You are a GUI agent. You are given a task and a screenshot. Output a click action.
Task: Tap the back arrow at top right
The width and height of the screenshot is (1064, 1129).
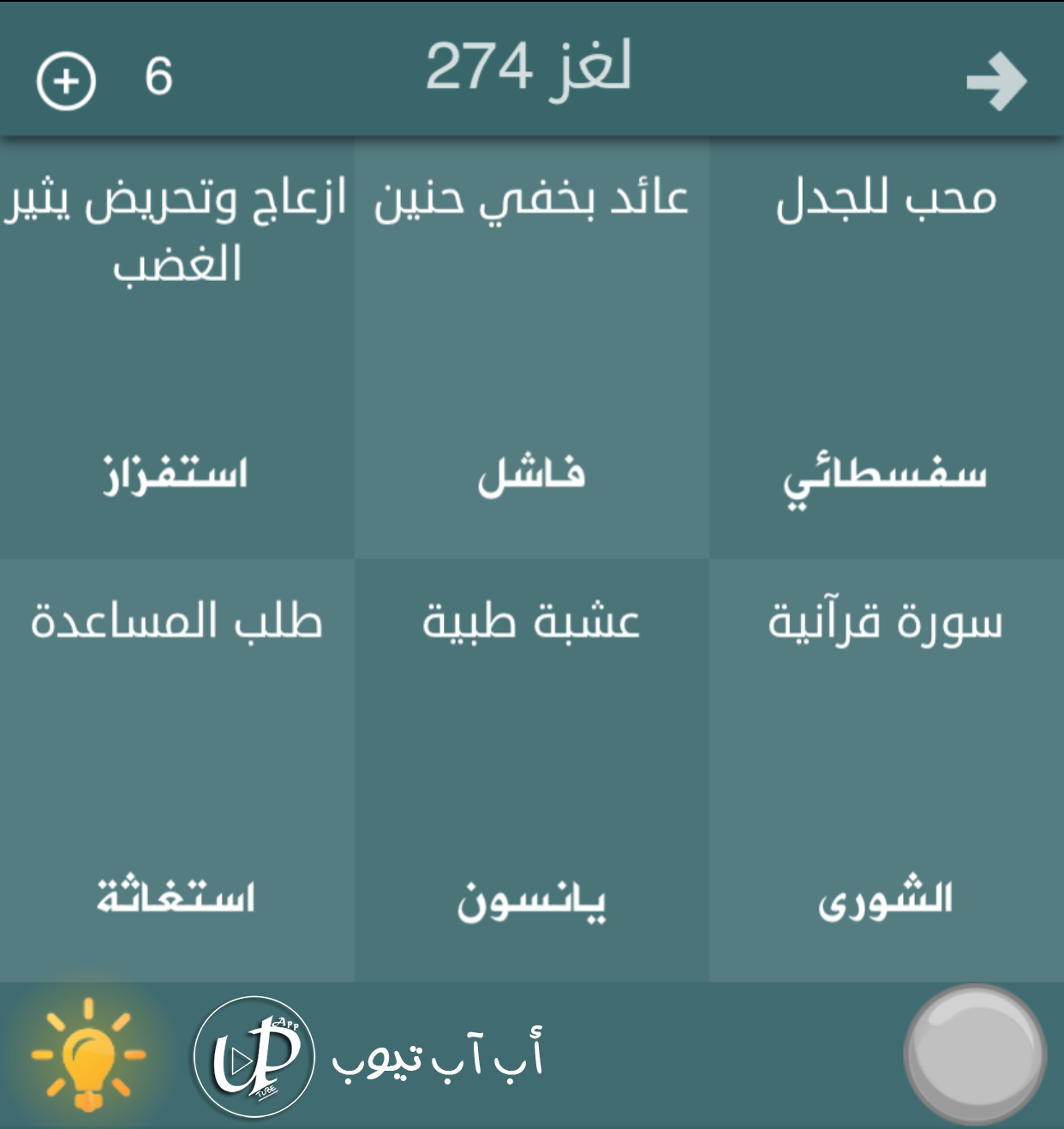pos(996,80)
